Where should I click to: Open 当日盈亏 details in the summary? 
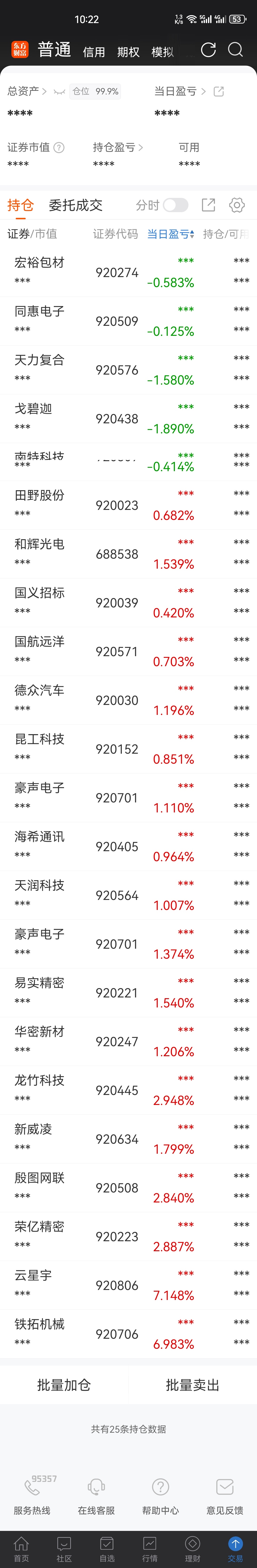point(180,91)
